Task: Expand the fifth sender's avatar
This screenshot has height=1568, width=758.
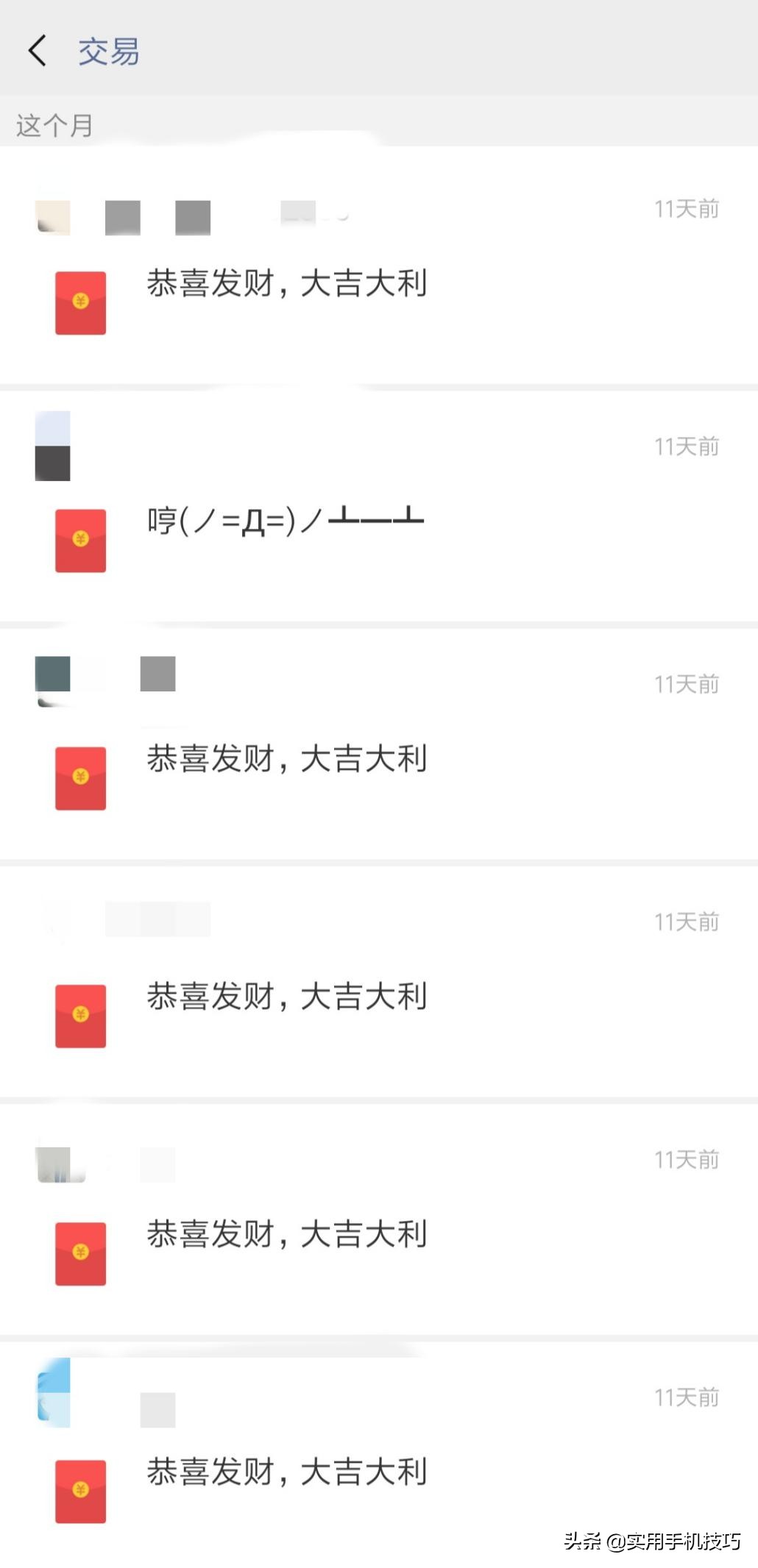Action: point(52,1163)
